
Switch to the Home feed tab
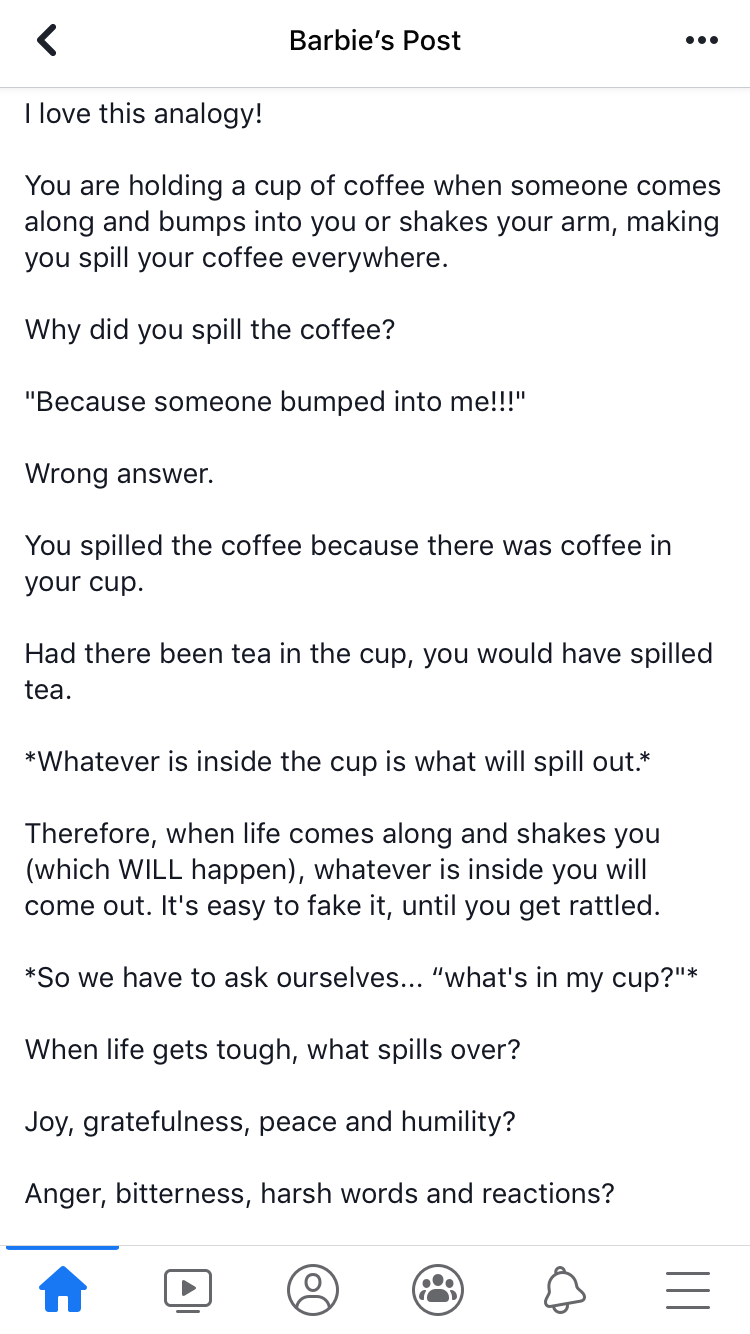(x=62, y=1289)
